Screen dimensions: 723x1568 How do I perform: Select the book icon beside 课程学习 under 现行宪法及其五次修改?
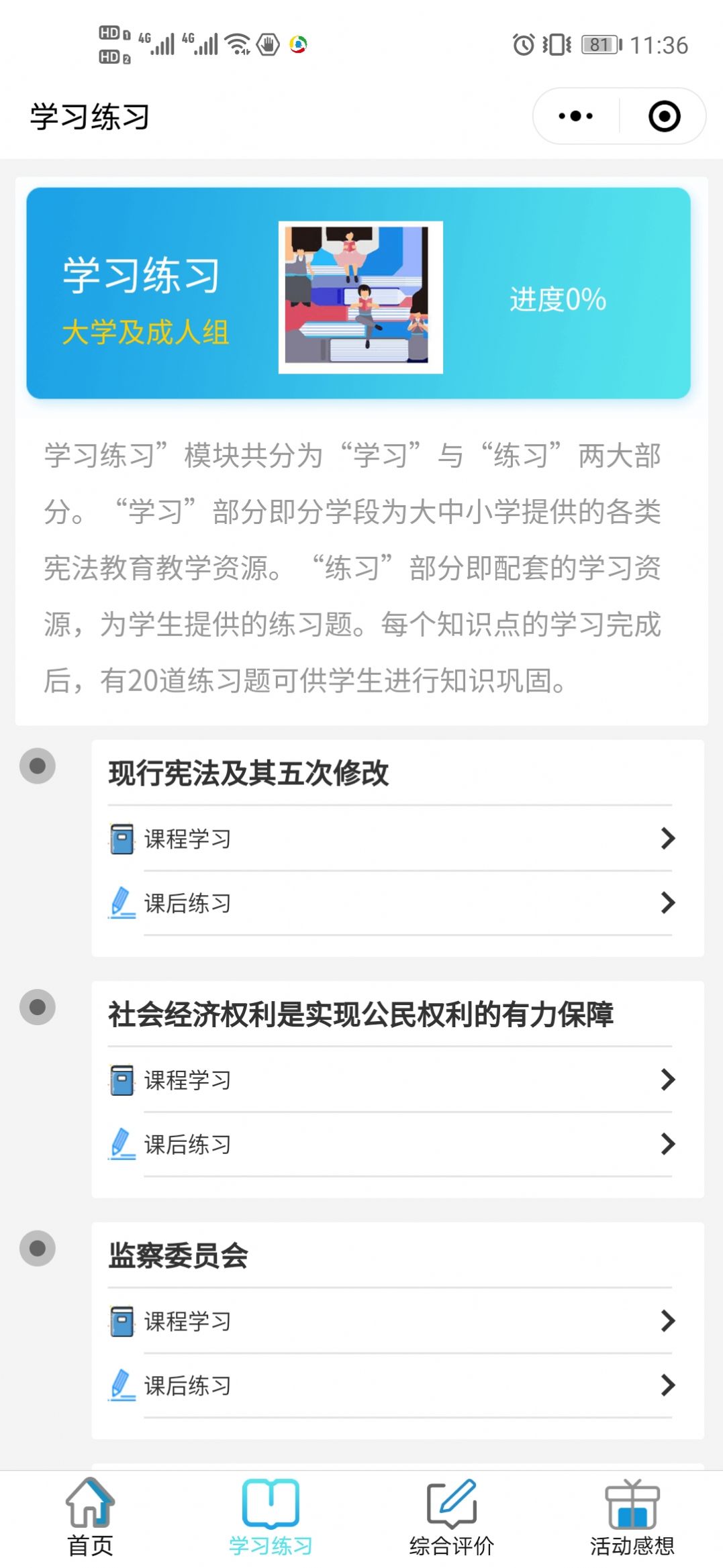[122, 837]
